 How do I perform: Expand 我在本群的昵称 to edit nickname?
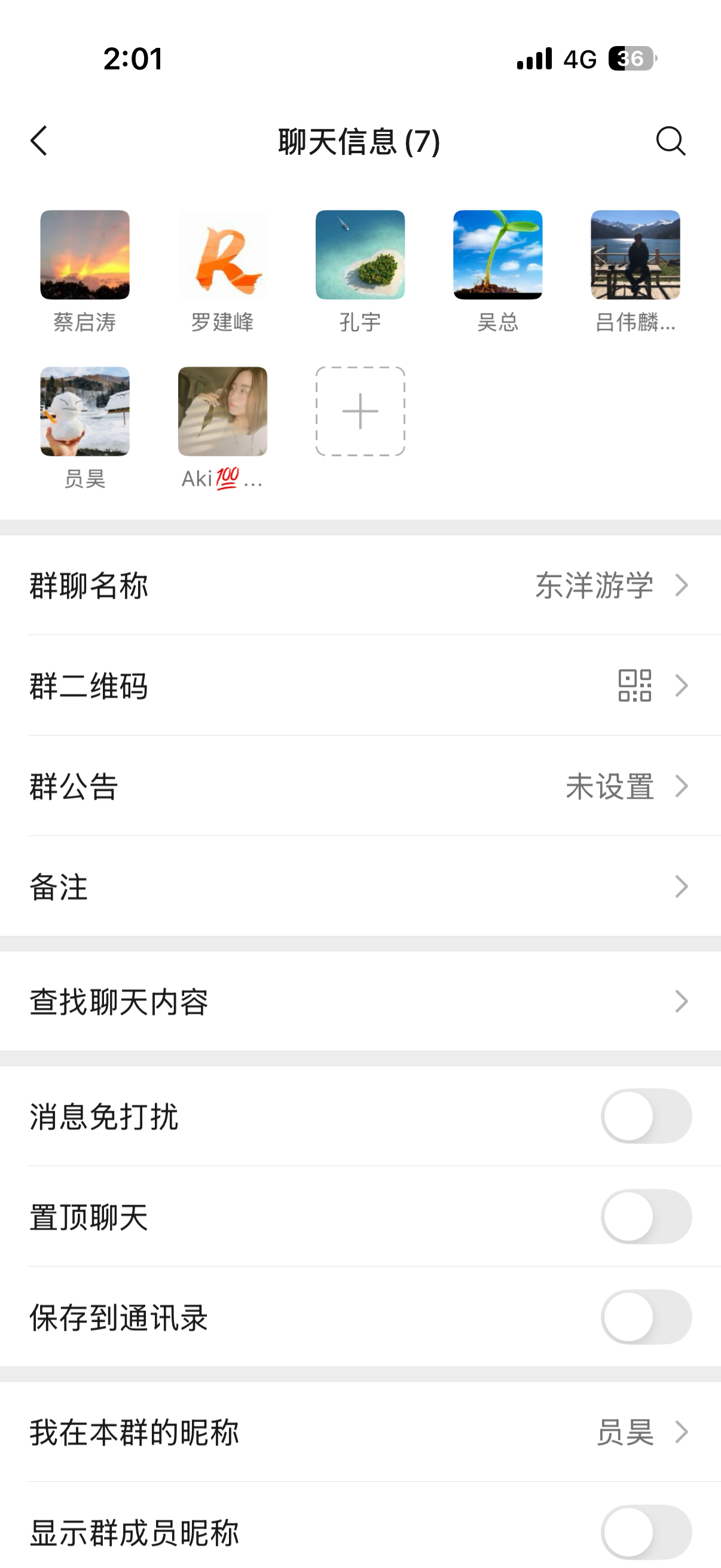[360, 1433]
